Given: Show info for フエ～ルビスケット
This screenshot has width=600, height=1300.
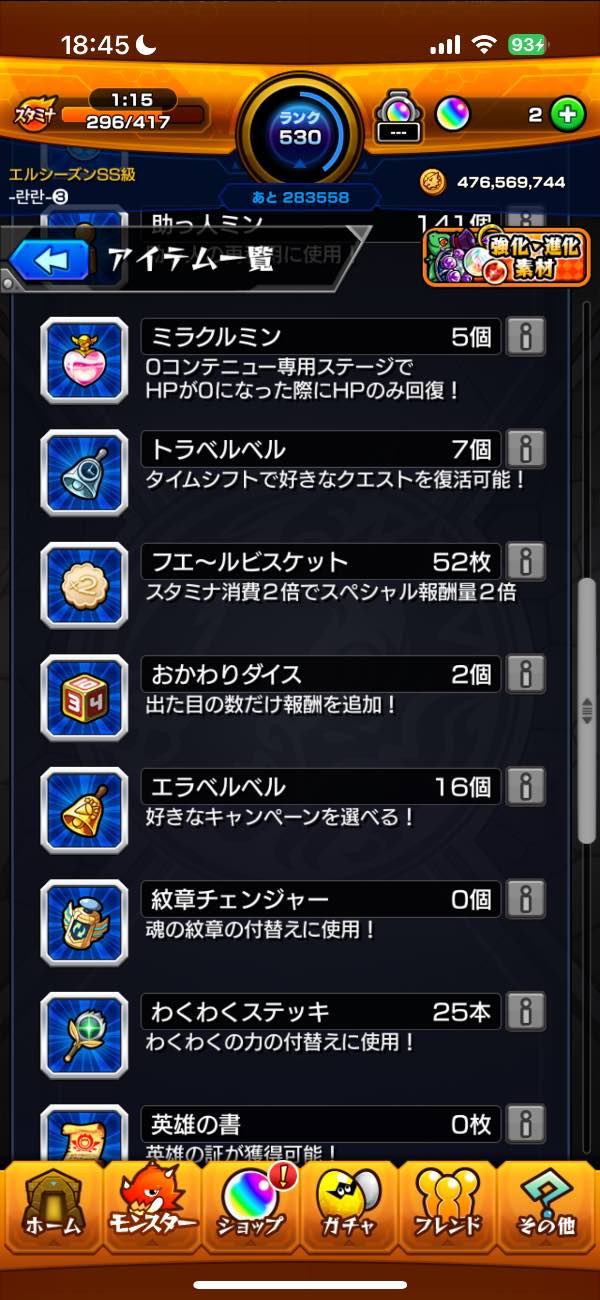Looking at the screenshot, I should click(x=525, y=562).
